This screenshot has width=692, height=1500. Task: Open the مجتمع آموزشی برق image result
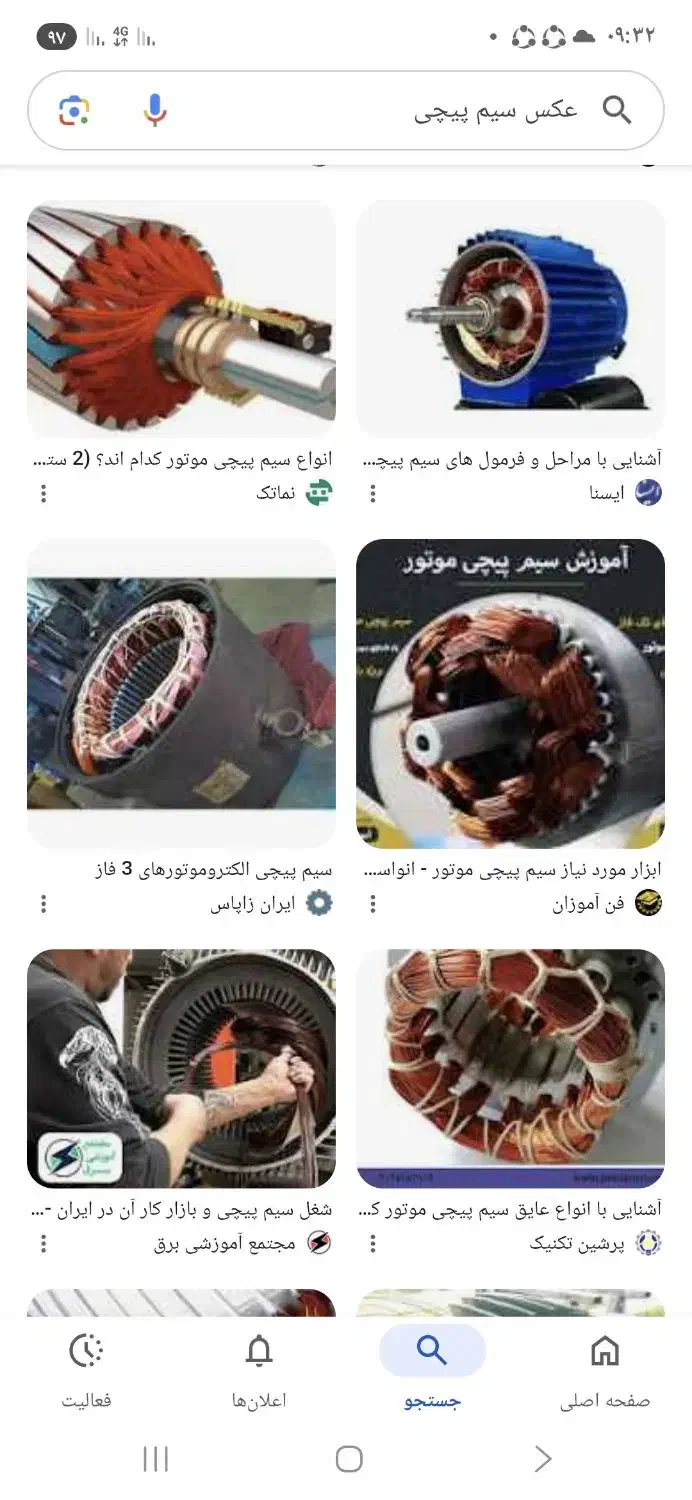pyautogui.click(x=181, y=1068)
